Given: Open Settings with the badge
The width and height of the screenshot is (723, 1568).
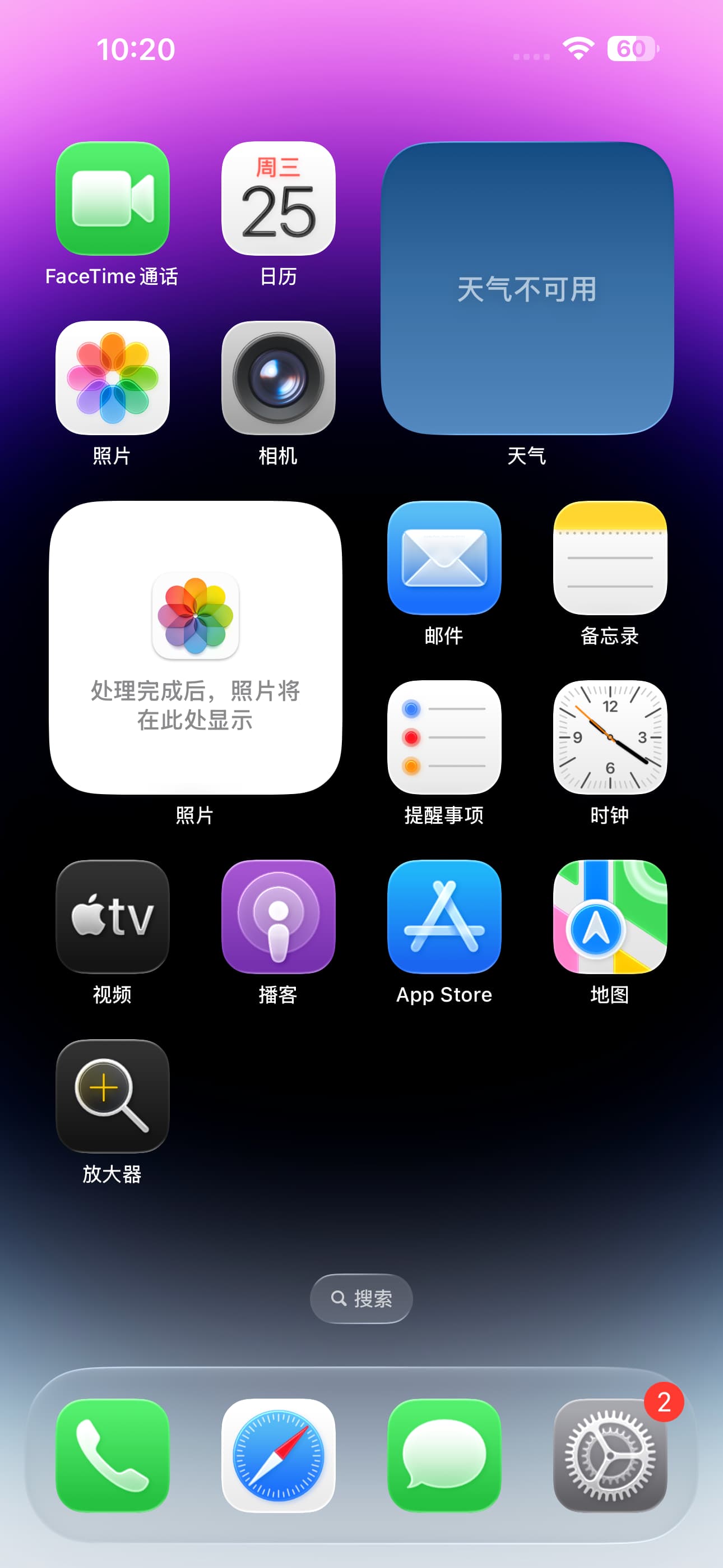Looking at the screenshot, I should click(610, 1455).
